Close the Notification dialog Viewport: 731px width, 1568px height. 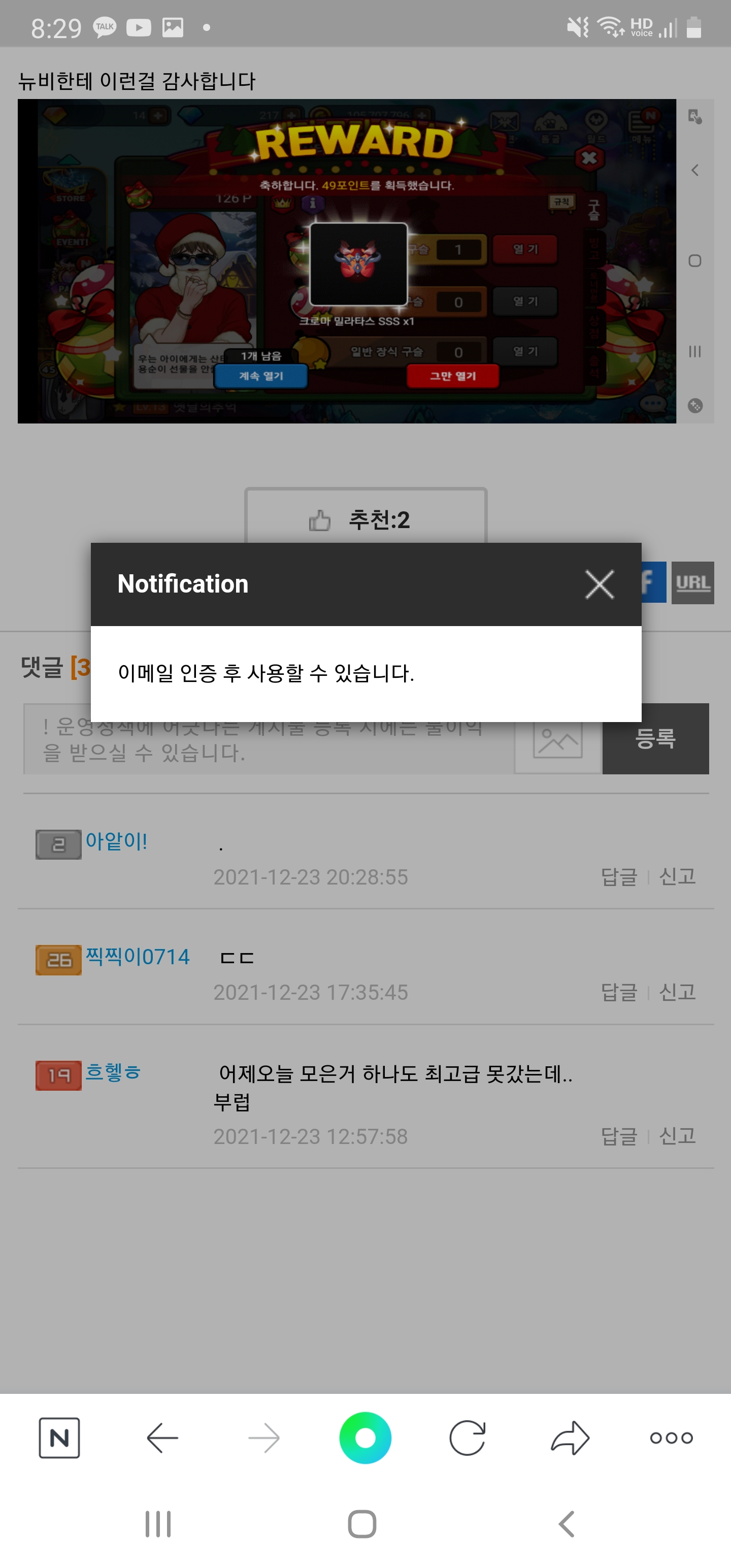point(599,584)
